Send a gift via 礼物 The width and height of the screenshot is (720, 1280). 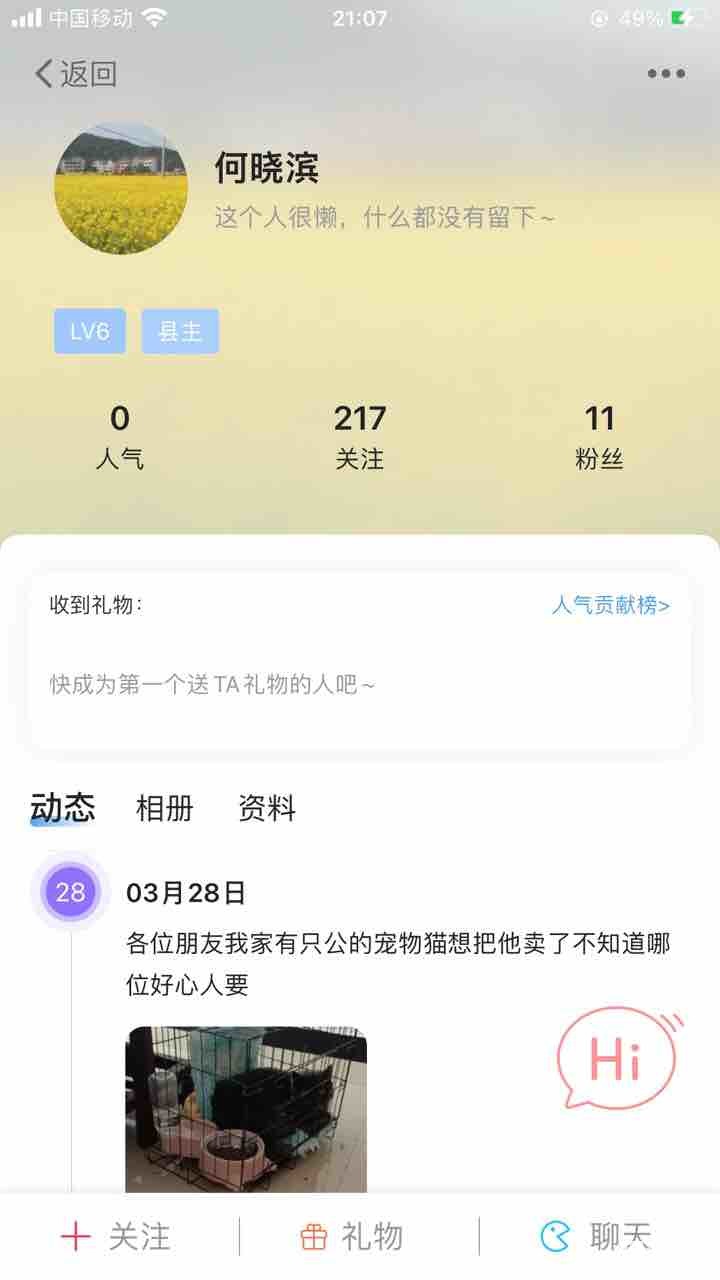click(x=351, y=1237)
